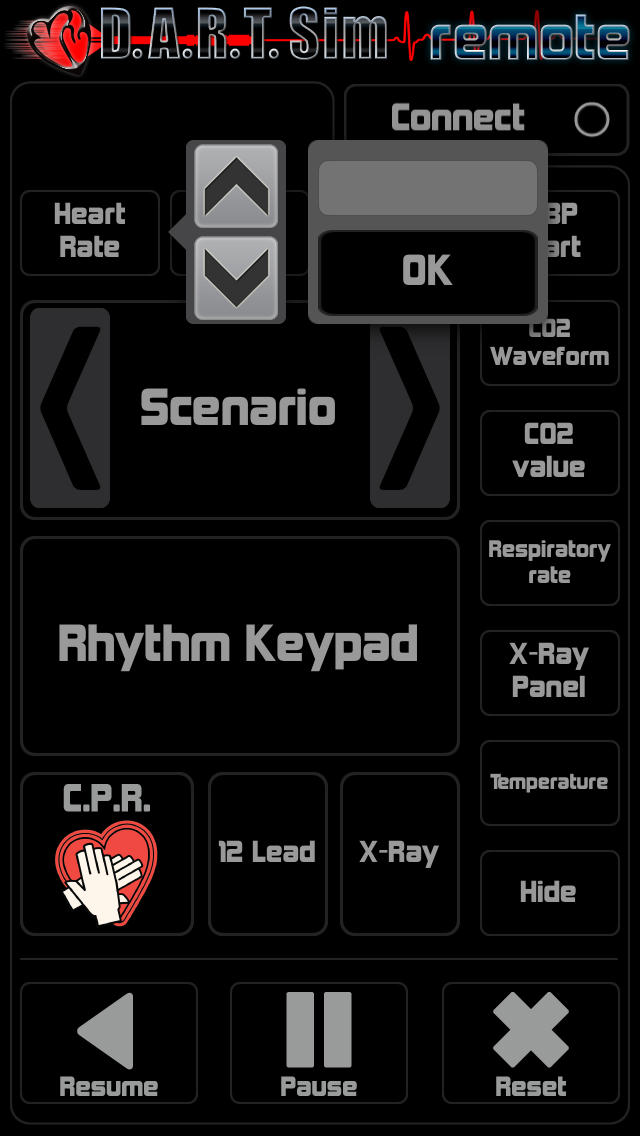Image resolution: width=640 pixels, height=1136 pixels.
Task: Show the 12 Lead view
Action: tap(267, 854)
